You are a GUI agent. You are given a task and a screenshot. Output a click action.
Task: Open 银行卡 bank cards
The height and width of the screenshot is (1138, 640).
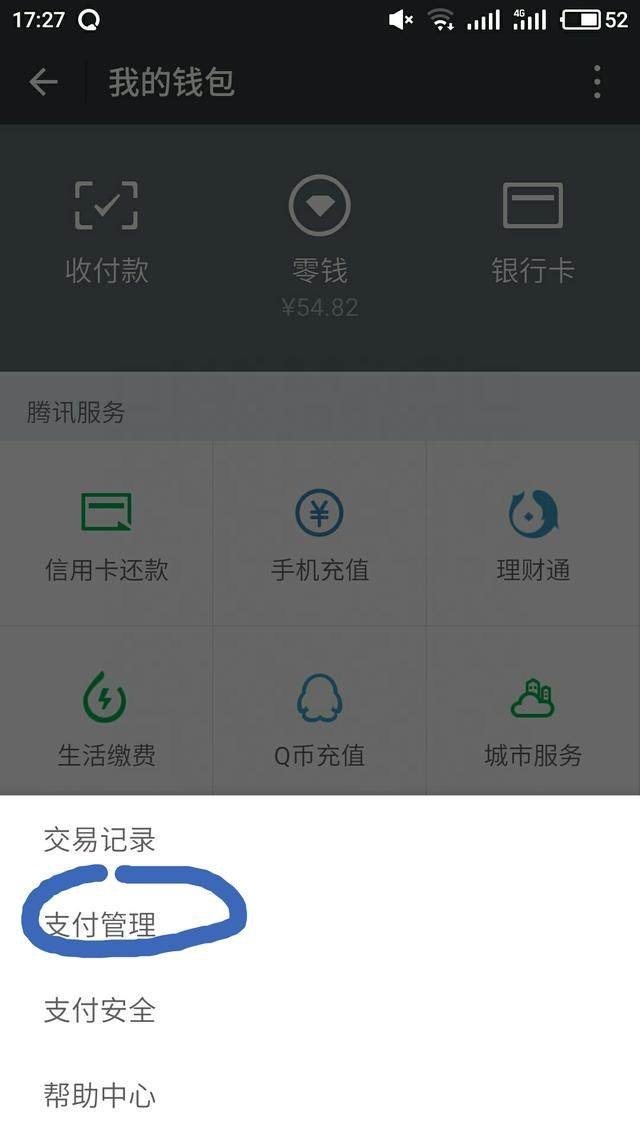pos(532,232)
